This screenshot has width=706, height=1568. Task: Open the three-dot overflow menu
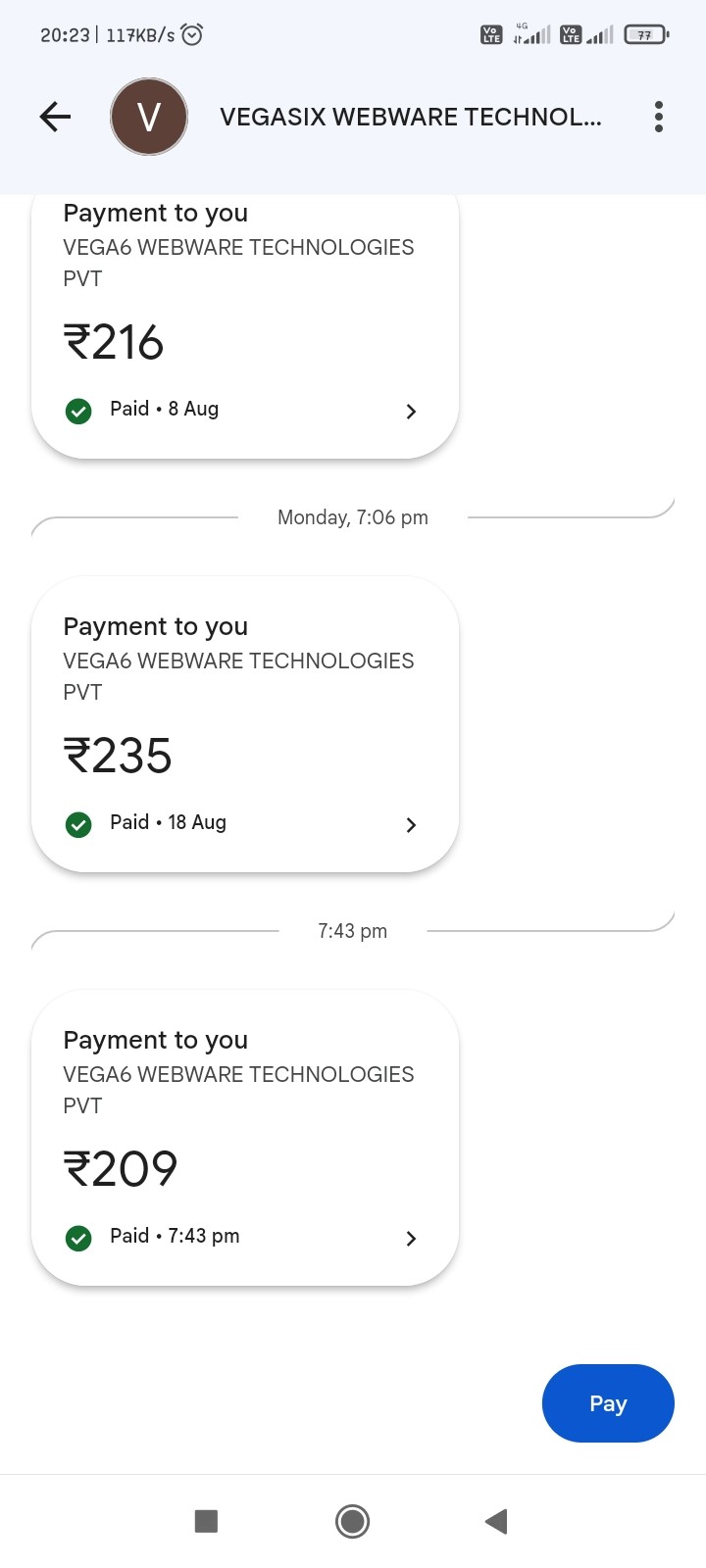(x=659, y=117)
